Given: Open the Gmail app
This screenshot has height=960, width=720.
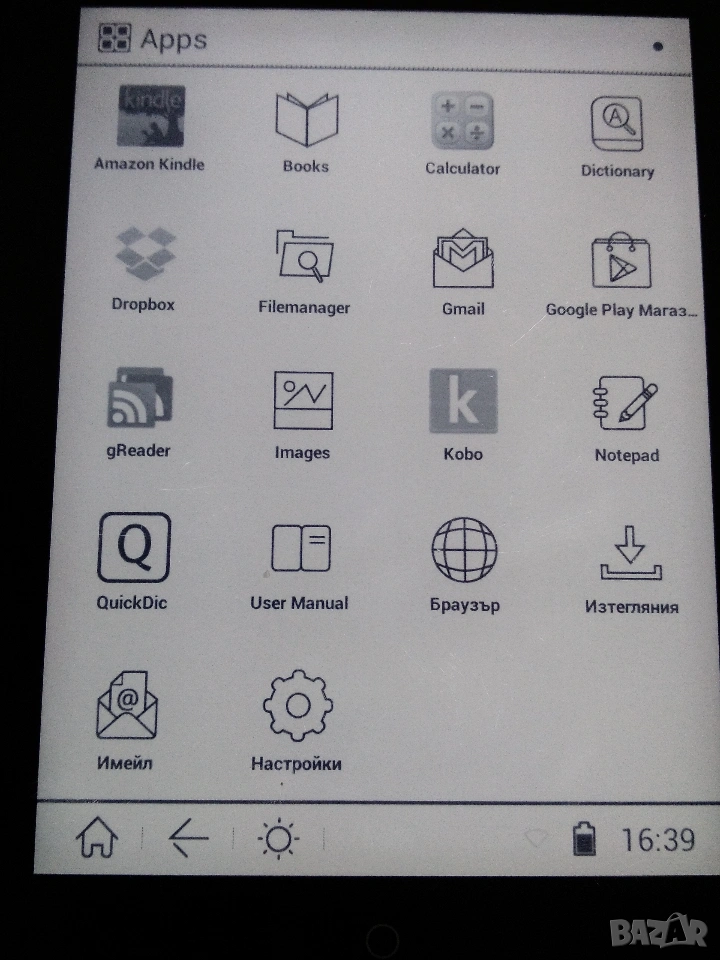Looking at the screenshot, I should pyautogui.click(x=463, y=262).
